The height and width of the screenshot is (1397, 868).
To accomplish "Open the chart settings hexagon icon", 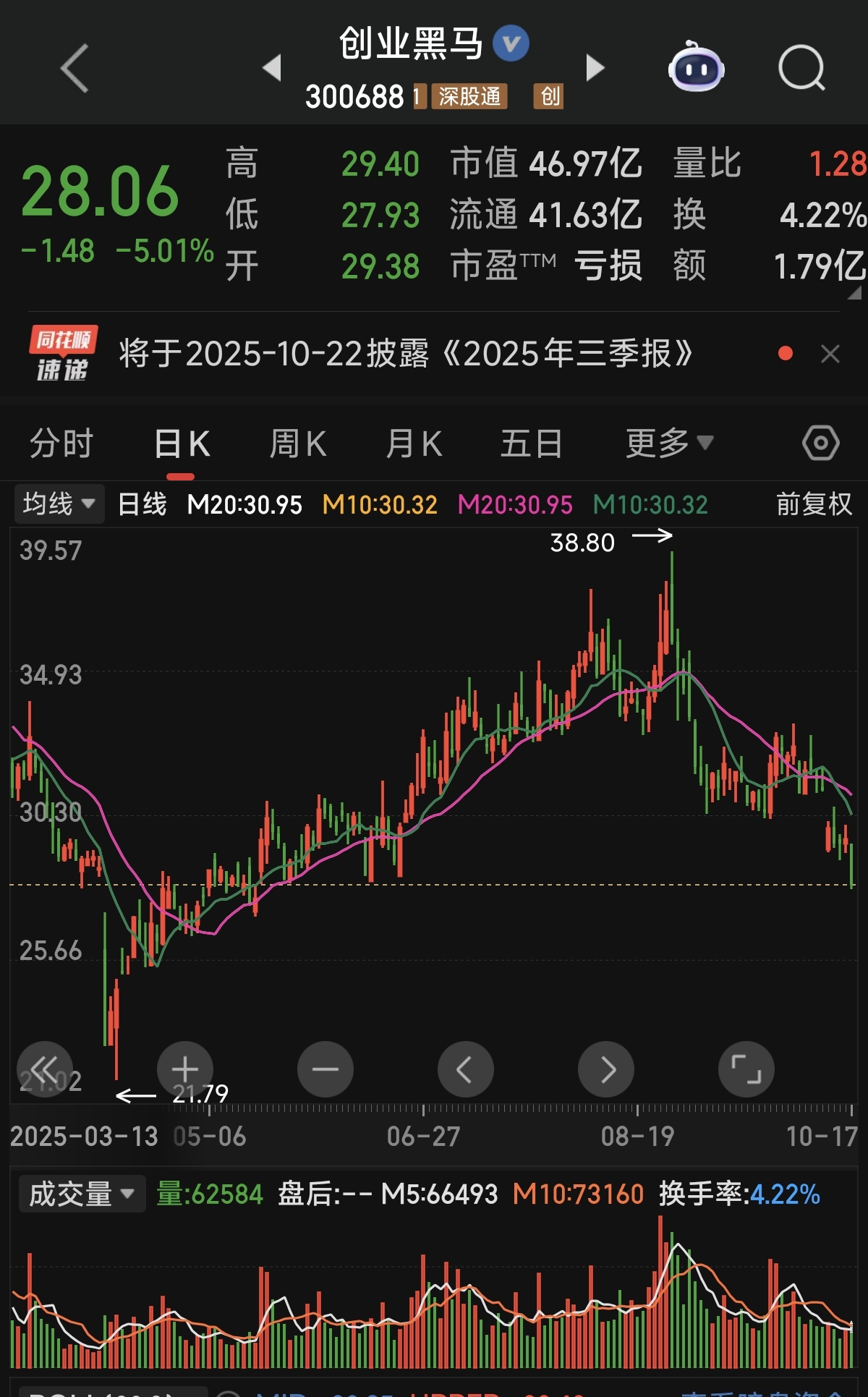I will click(x=820, y=443).
